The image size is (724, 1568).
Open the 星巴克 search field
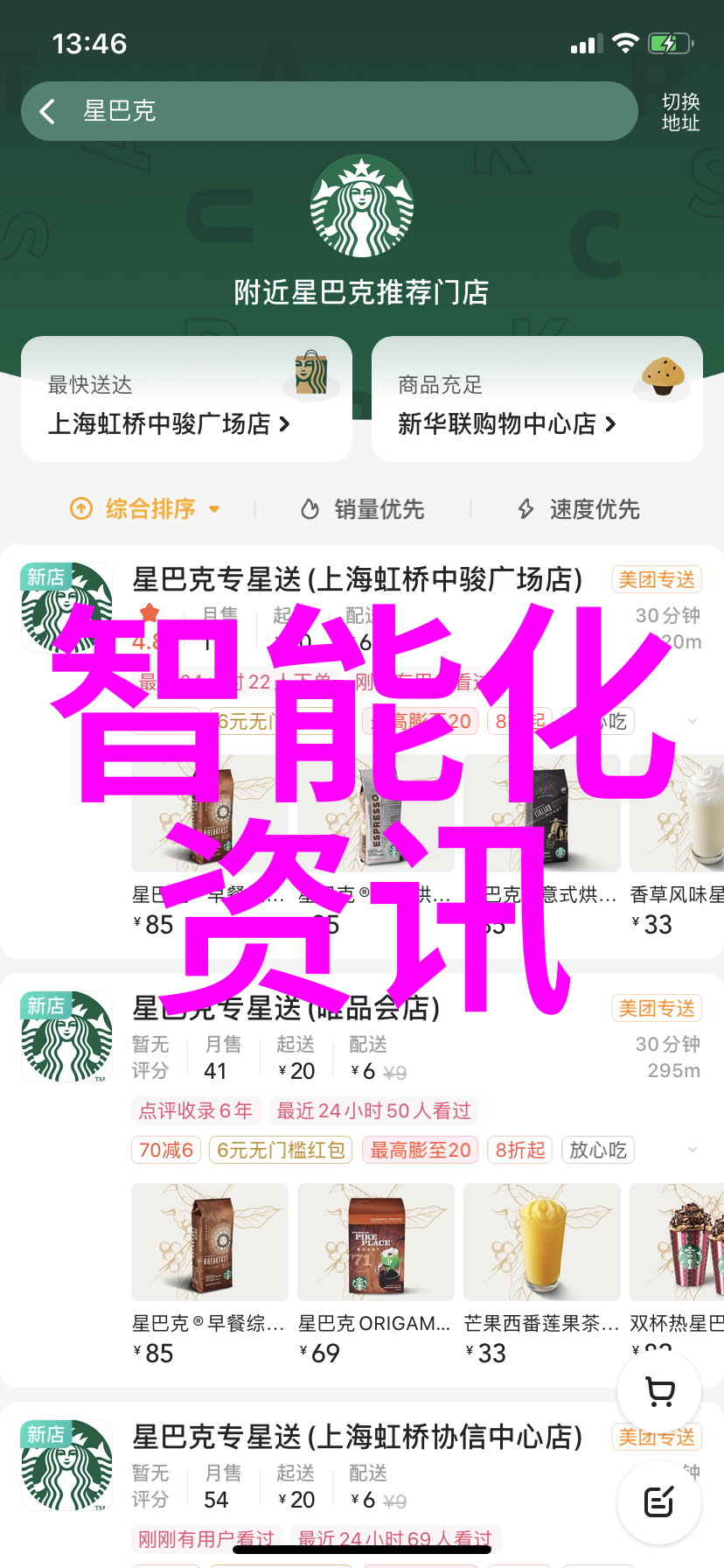click(x=350, y=111)
